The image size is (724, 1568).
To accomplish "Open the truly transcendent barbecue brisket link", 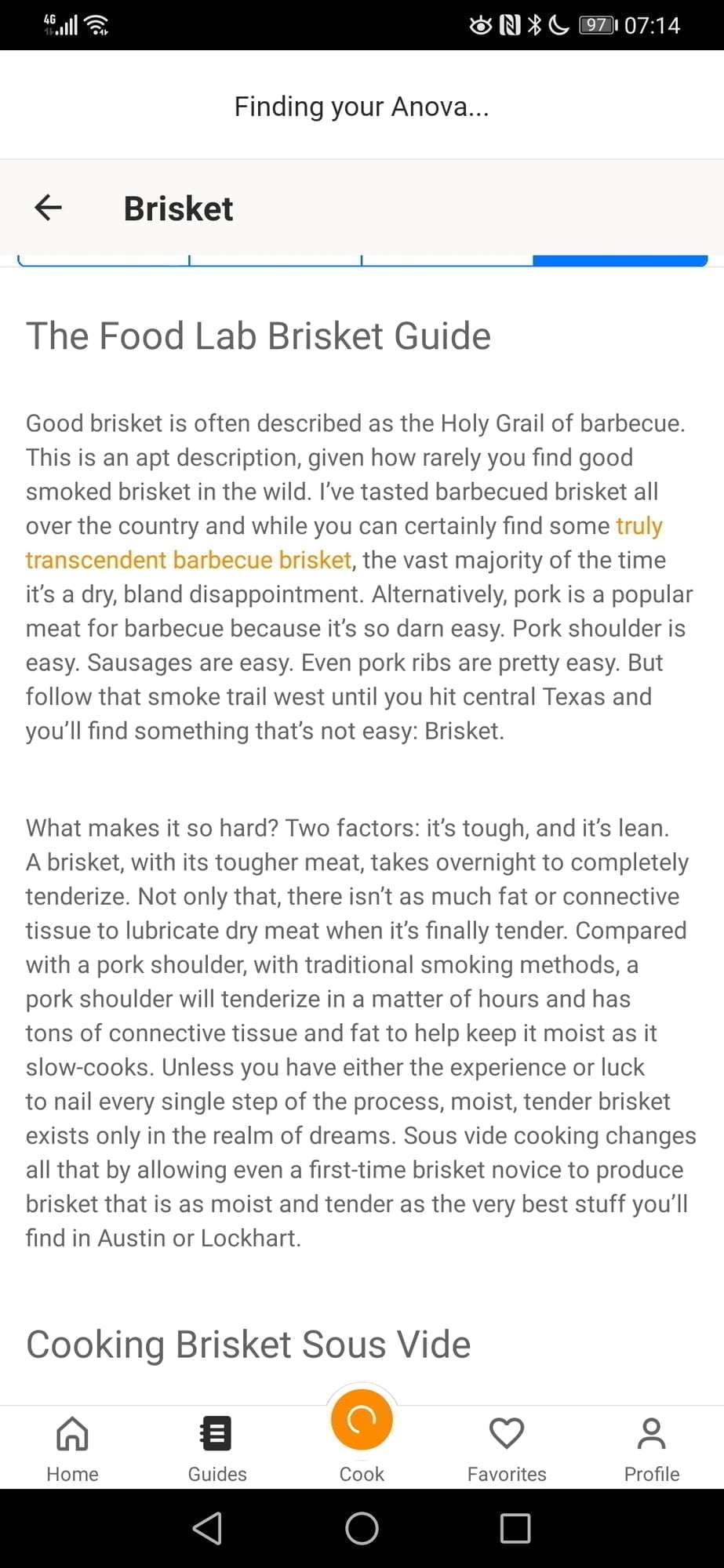I will 188,560.
